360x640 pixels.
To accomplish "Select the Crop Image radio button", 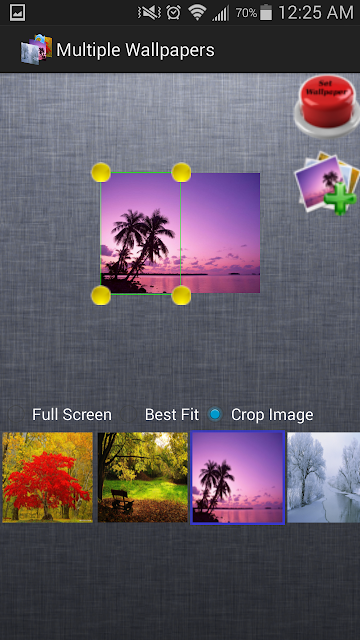I will click(x=215, y=414).
